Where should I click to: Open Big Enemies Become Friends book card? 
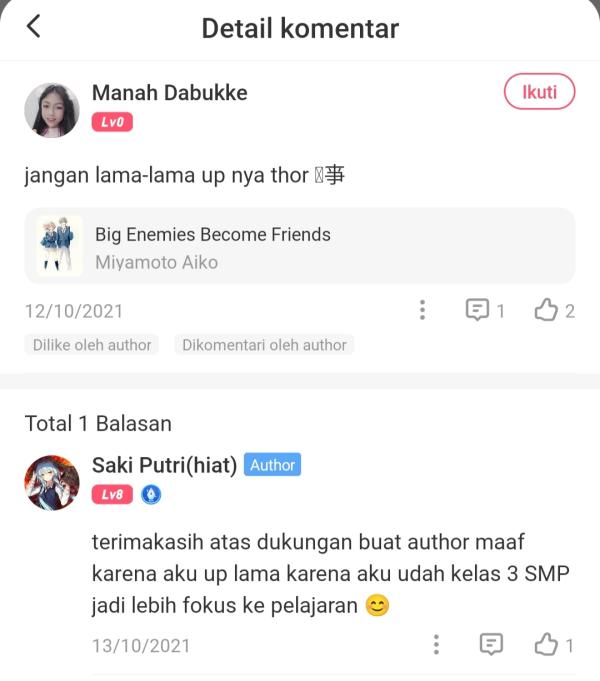(x=300, y=247)
